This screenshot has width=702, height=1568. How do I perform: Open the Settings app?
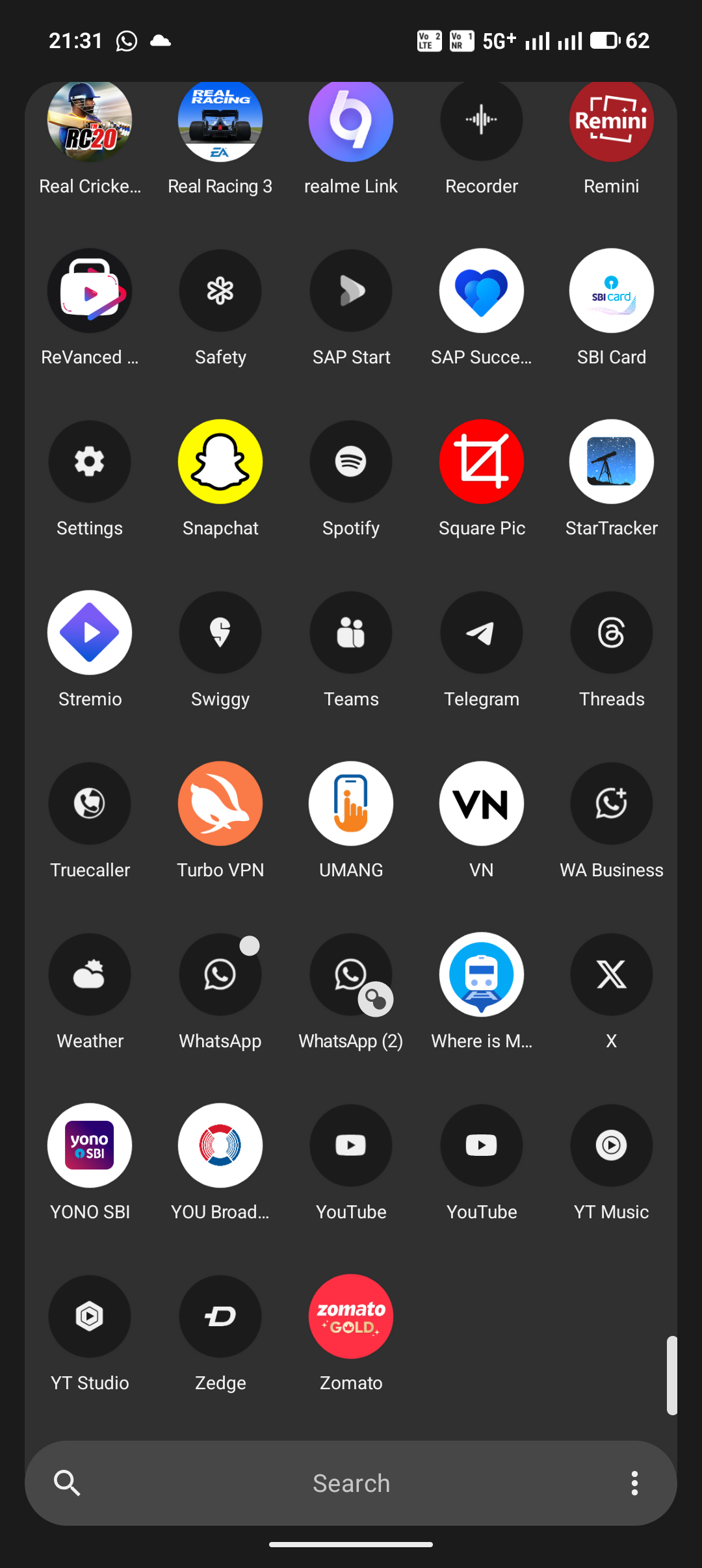click(x=90, y=462)
